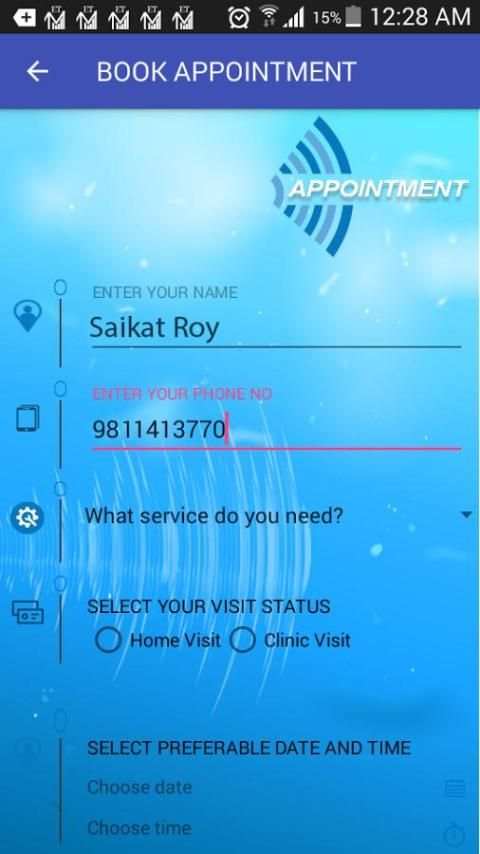The width and height of the screenshot is (480, 854).
Task: Edit the name field containing Saikat Roy
Action: (x=276, y=328)
